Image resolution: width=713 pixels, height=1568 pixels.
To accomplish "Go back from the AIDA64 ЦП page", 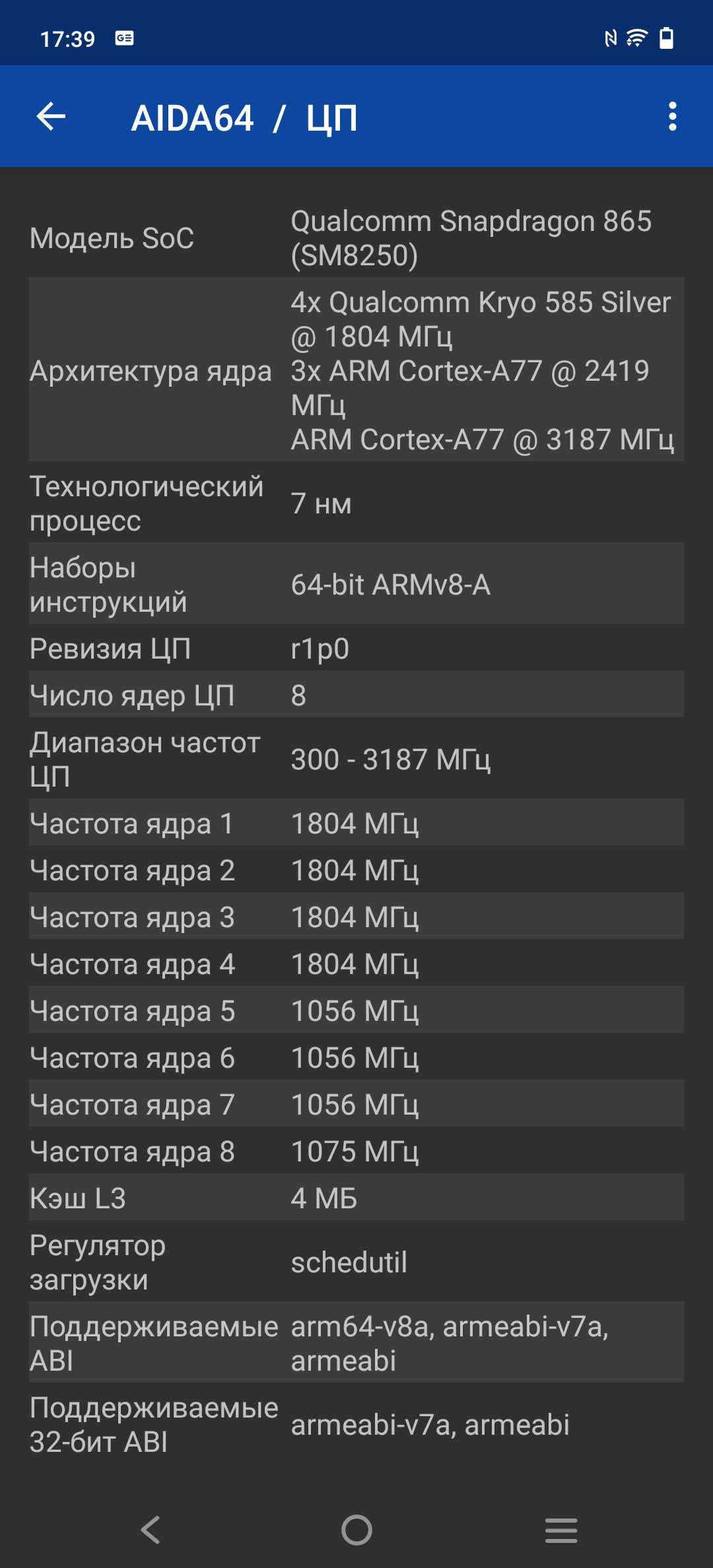I will pyautogui.click(x=51, y=117).
